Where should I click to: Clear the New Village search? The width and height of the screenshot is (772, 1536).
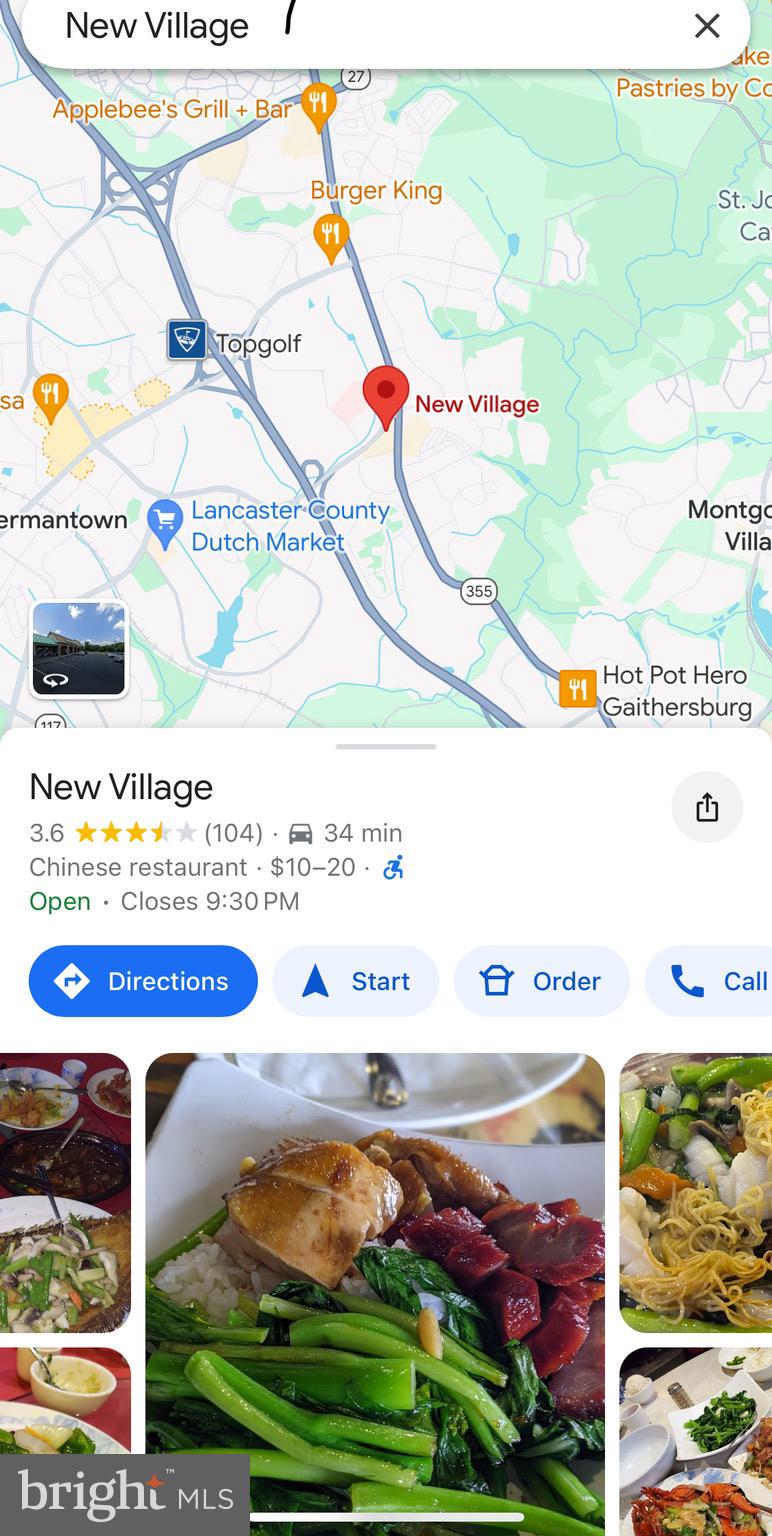tap(706, 26)
